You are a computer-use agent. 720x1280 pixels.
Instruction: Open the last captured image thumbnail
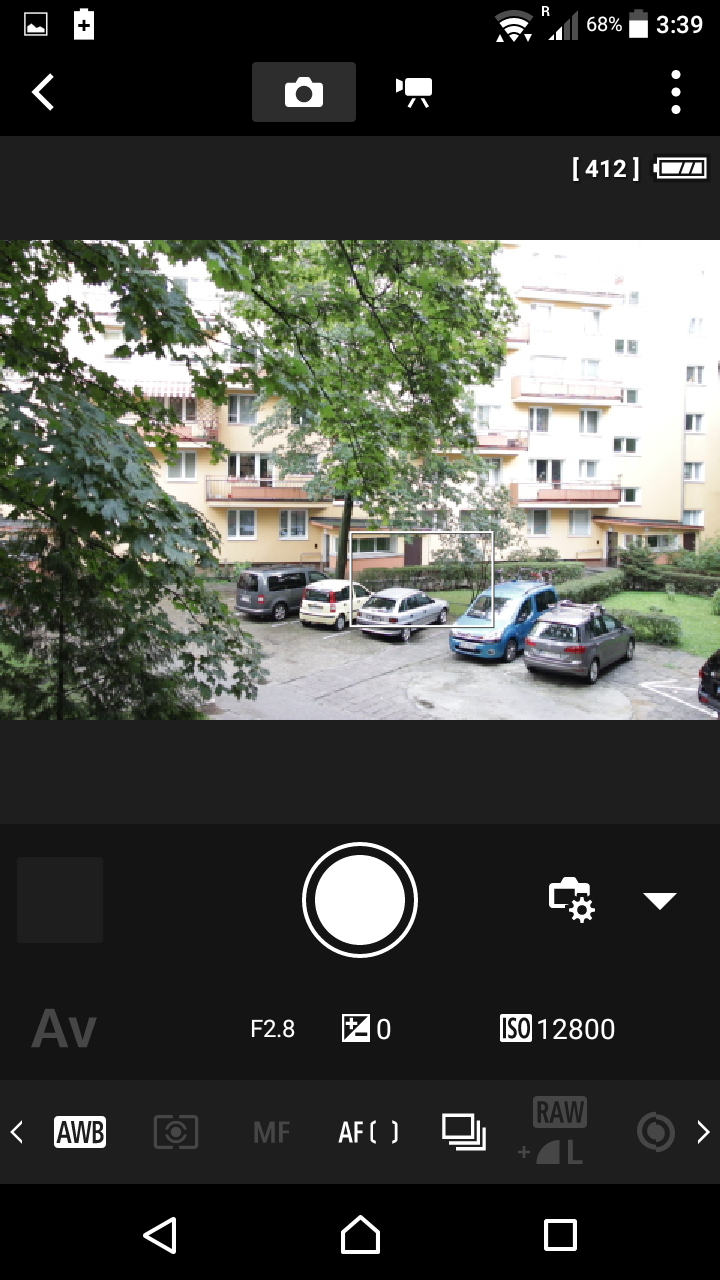click(60, 900)
